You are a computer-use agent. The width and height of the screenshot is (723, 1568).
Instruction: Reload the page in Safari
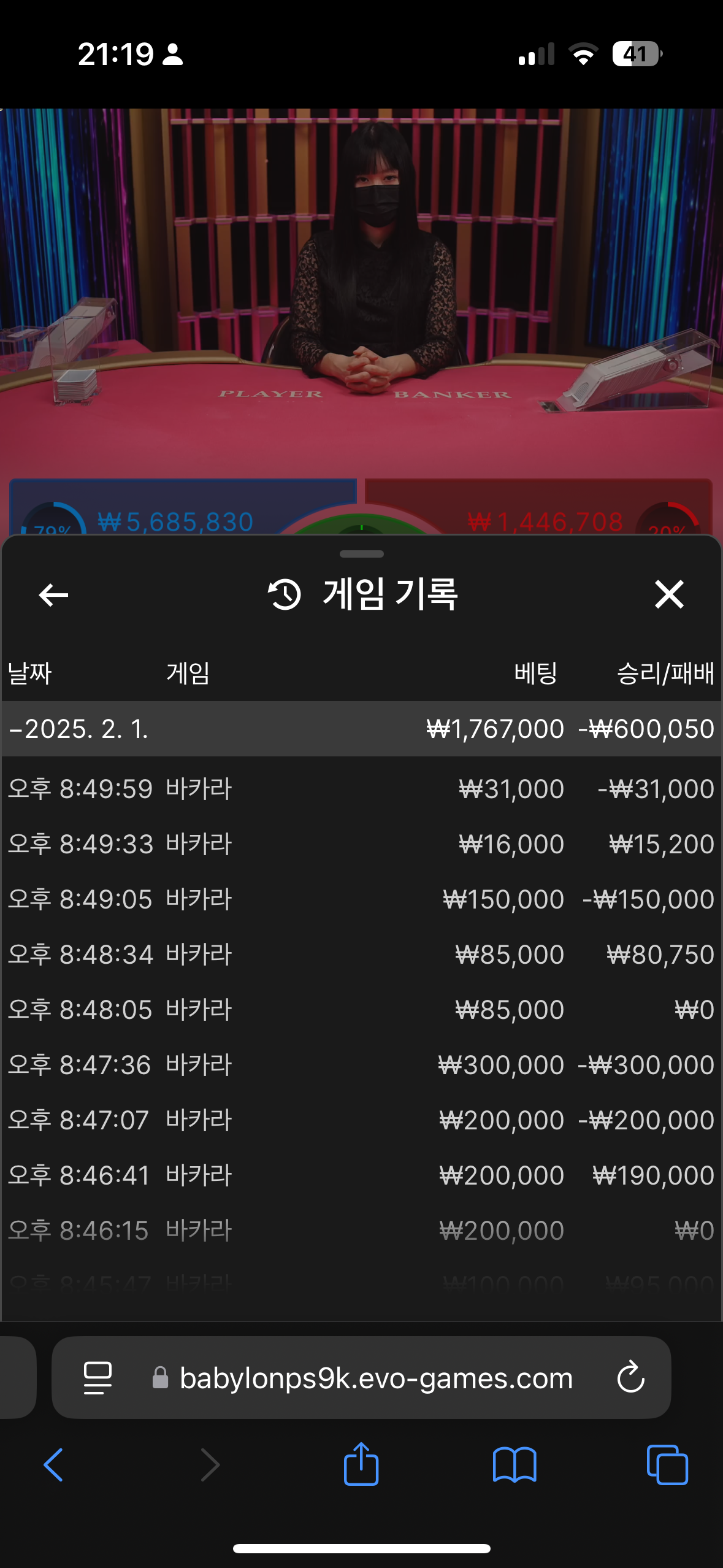tap(630, 1378)
